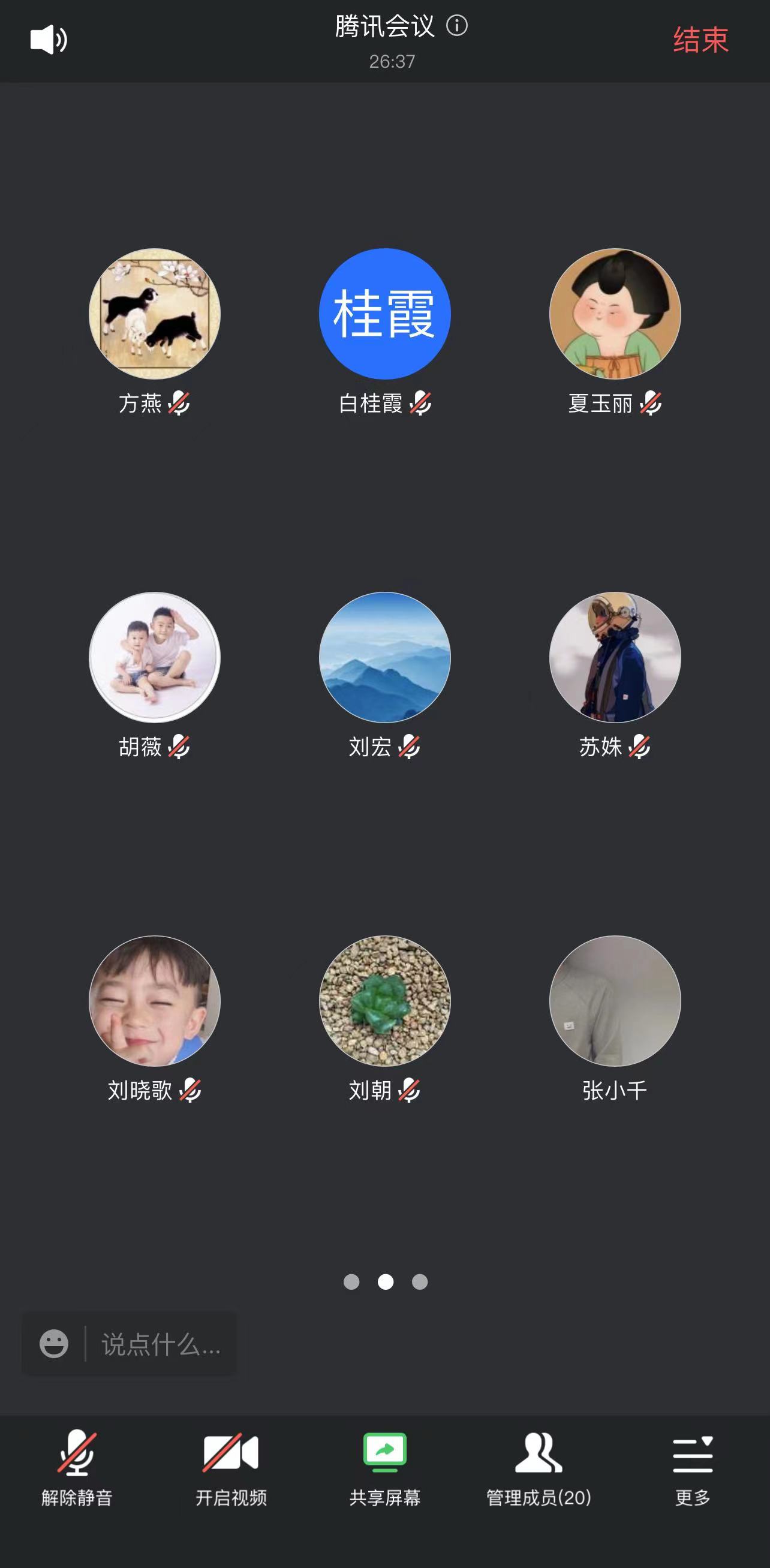
Task: Tap 结束 to end the meeting
Action: pos(700,40)
